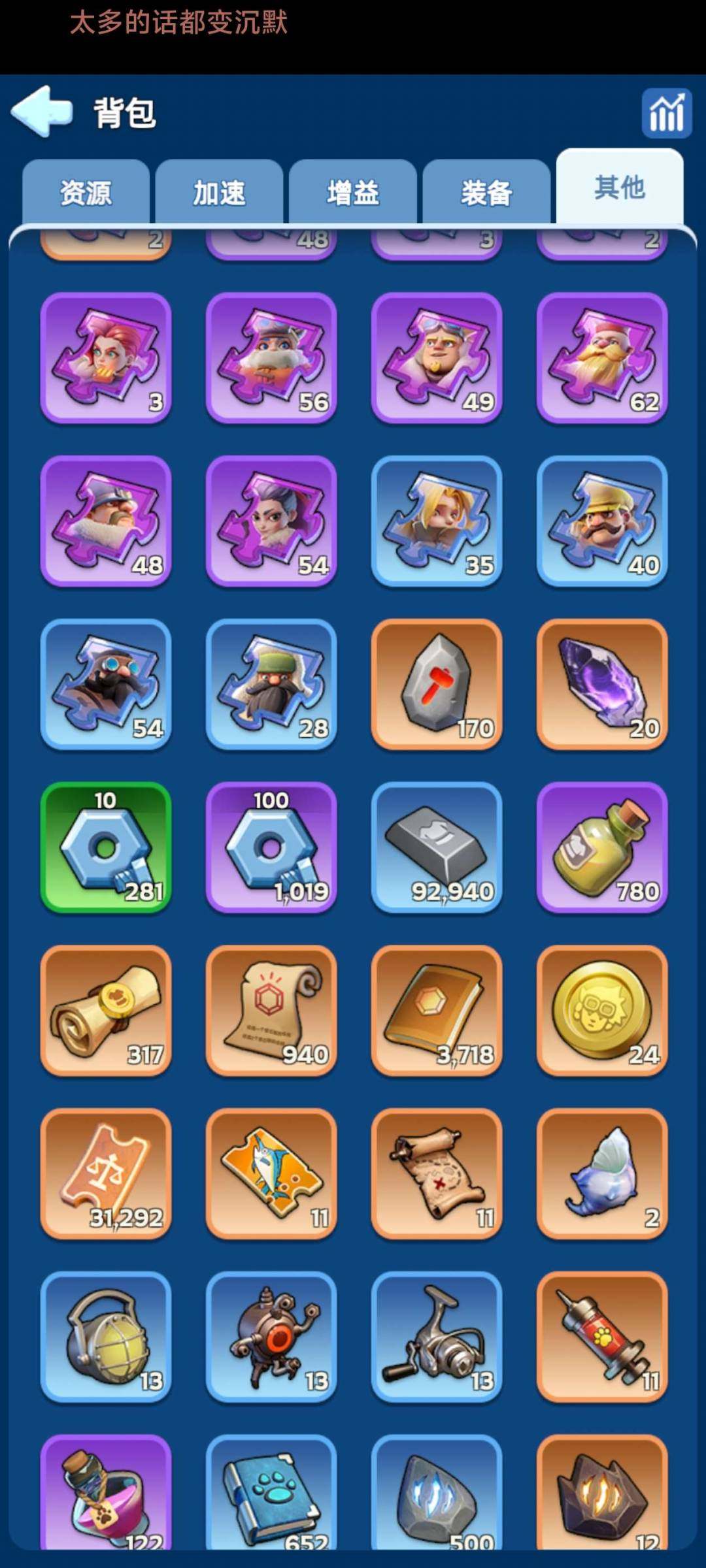The image size is (706, 1568).
Task: Open the purple gear item with 1,019
Action: (x=271, y=847)
